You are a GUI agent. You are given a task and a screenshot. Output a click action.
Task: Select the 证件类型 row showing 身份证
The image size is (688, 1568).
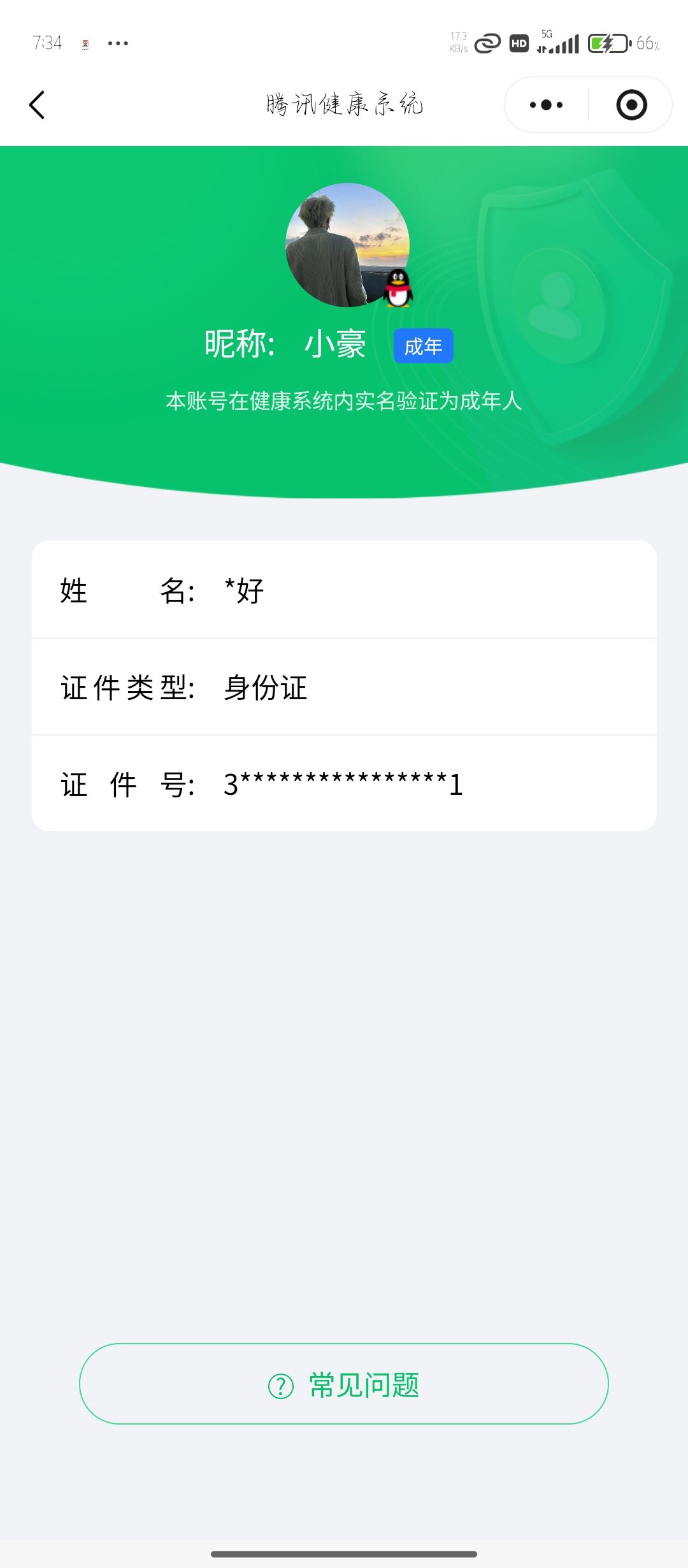click(344, 688)
